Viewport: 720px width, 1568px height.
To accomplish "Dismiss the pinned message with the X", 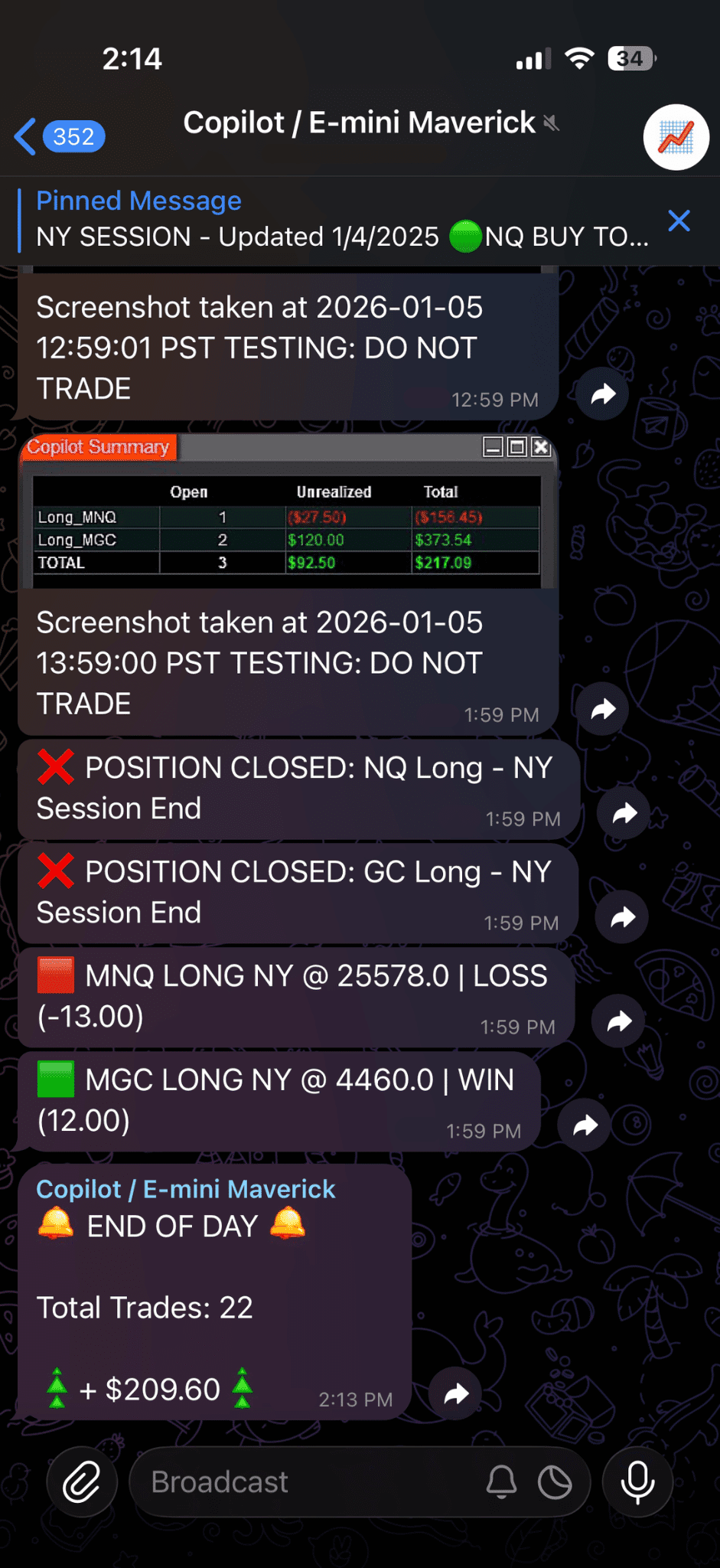I will [679, 220].
